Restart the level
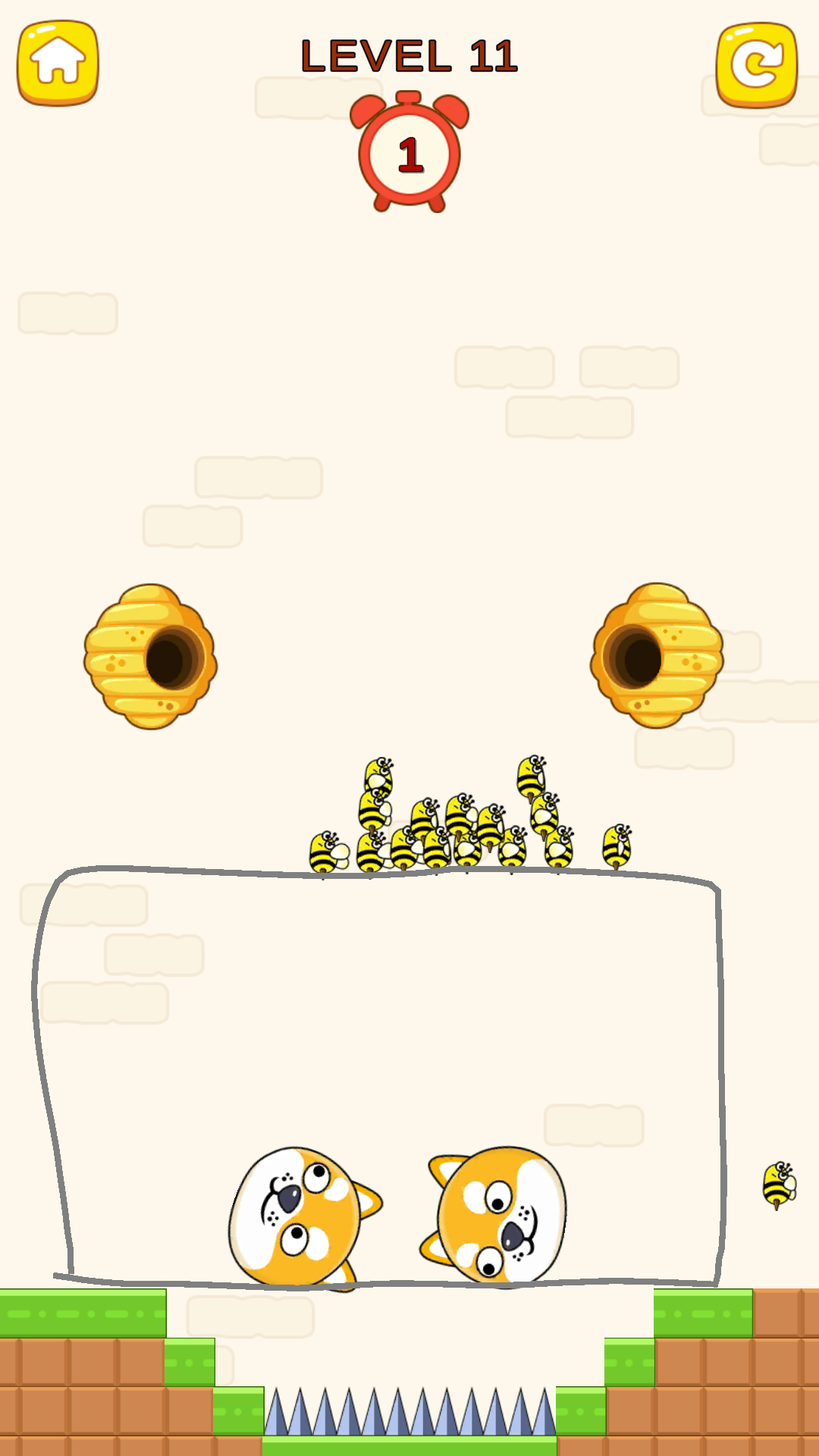The image size is (819, 1456). 756,65
